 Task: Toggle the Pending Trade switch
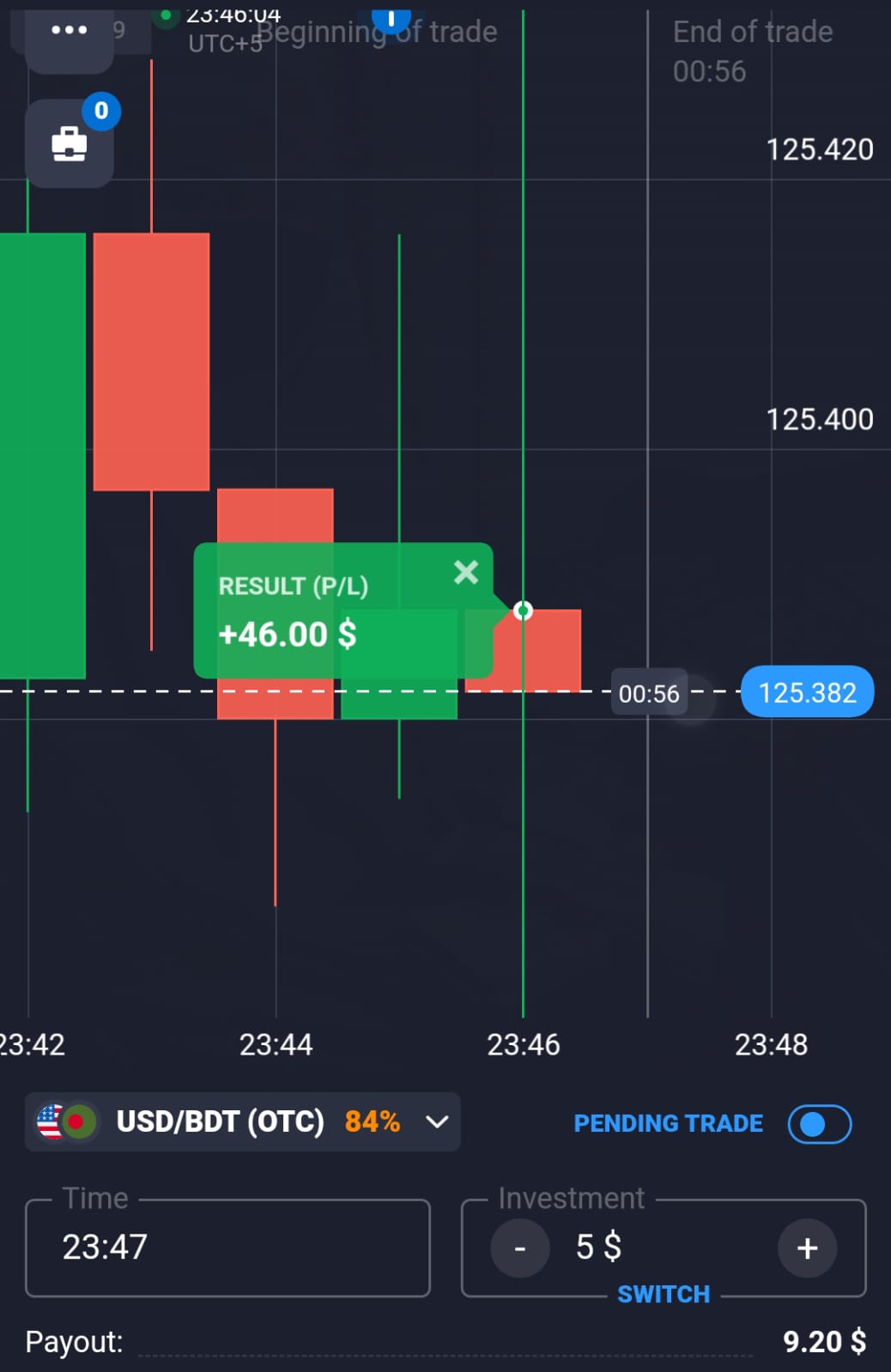click(x=819, y=1124)
